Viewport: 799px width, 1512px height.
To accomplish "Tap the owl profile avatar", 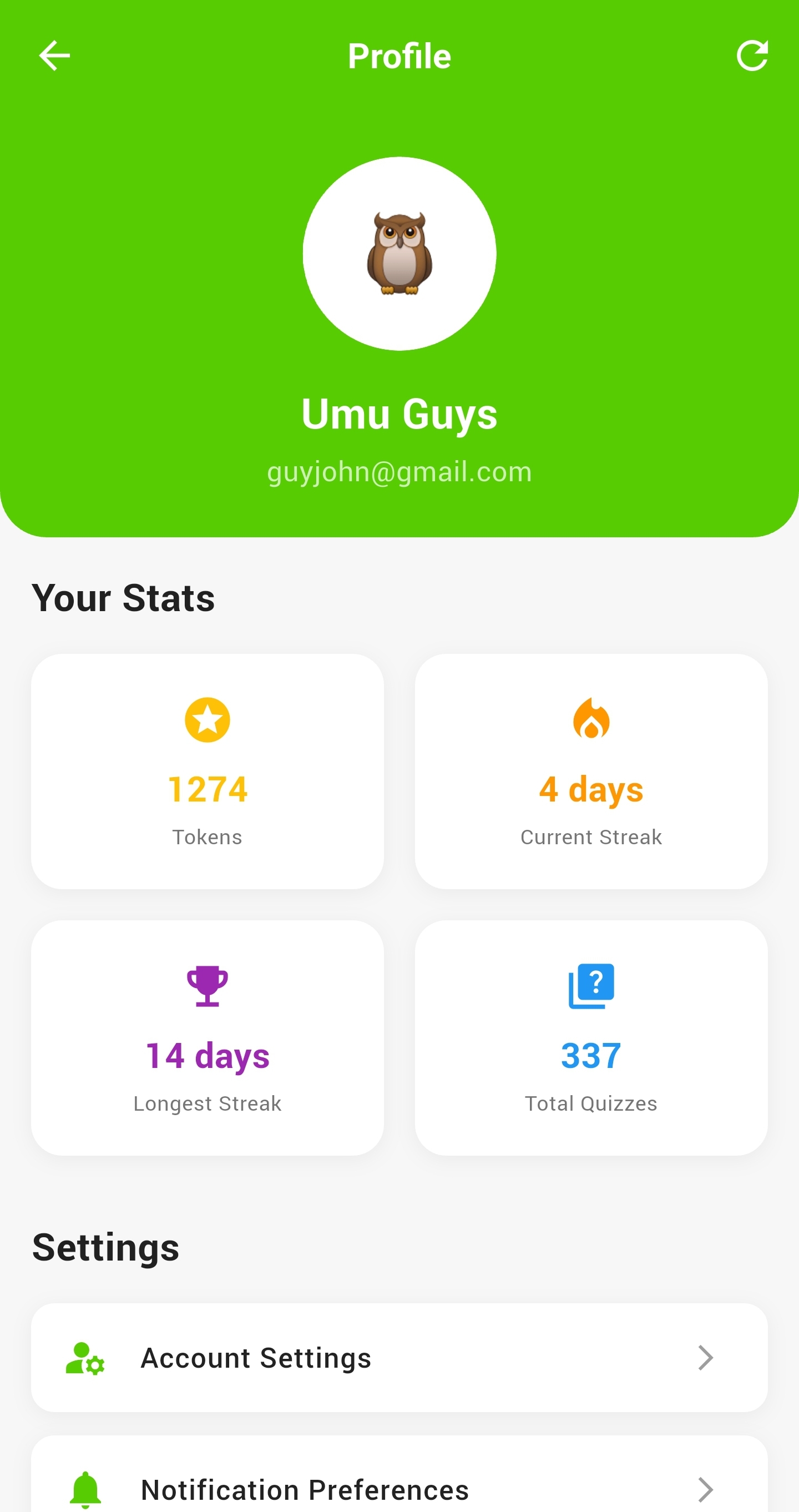I will (x=399, y=254).
